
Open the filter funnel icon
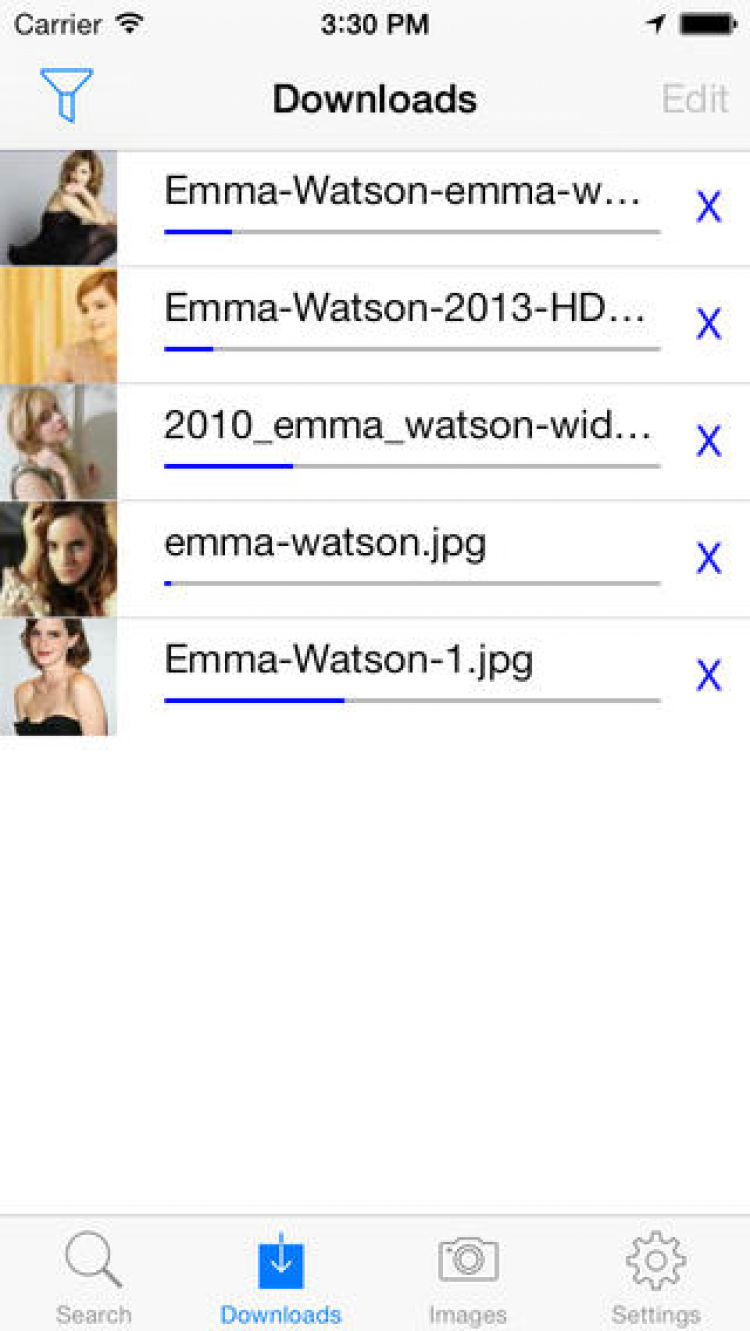point(67,96)
